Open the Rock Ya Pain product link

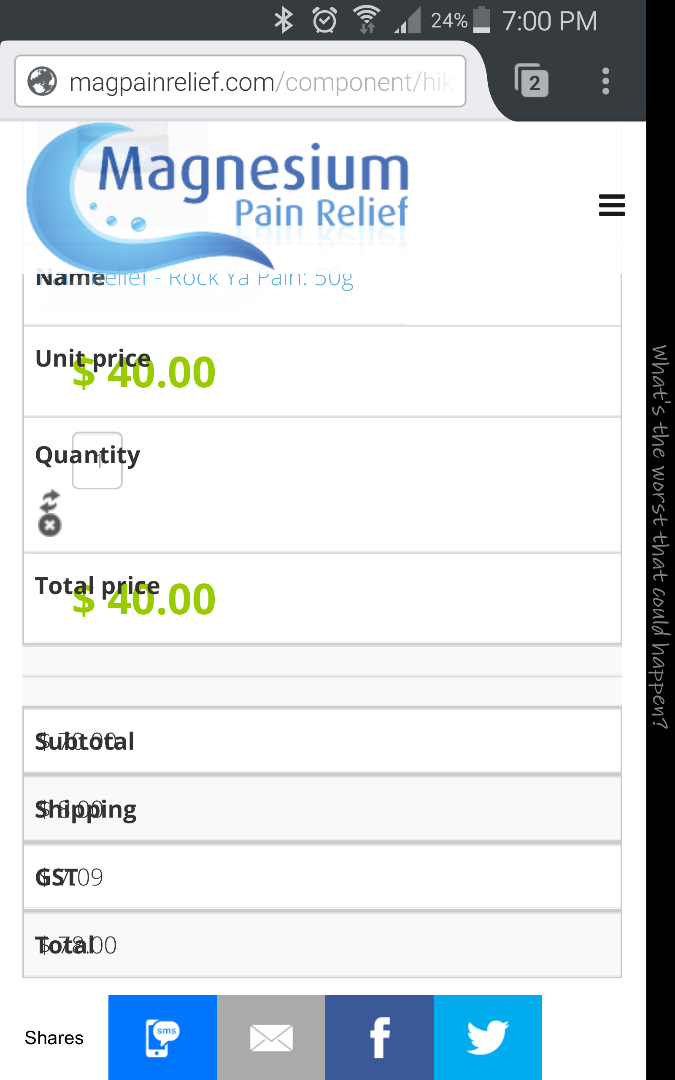260,278
